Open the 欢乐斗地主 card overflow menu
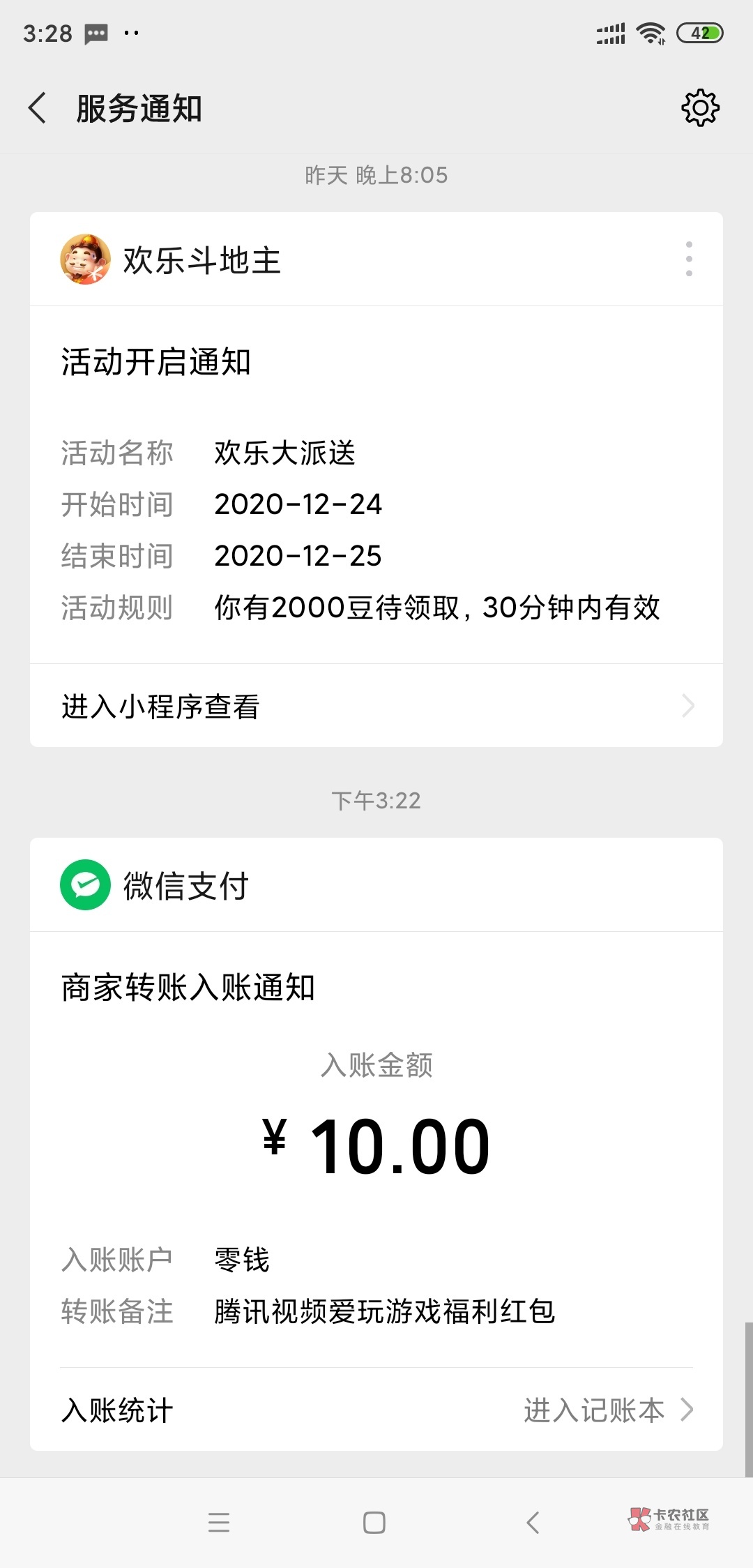The image size is (753, 1568). pyautogui.click(x=689, y=259)
